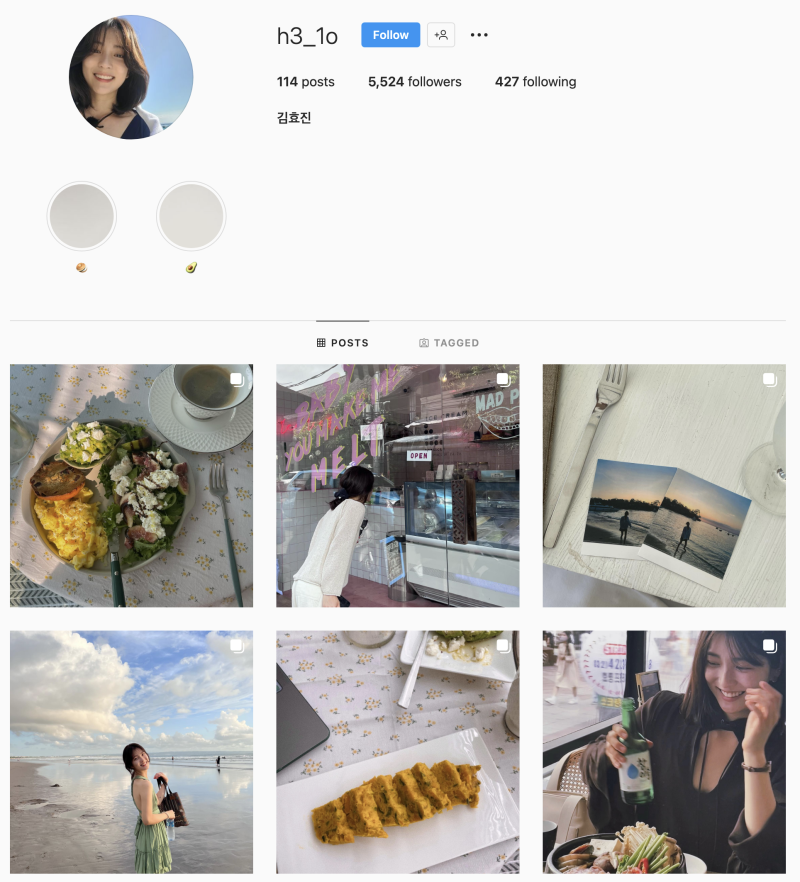Open the 427 following list
The height and width of the screenshot is (882, 800).
pyautogui.click(x=535, y=82)
